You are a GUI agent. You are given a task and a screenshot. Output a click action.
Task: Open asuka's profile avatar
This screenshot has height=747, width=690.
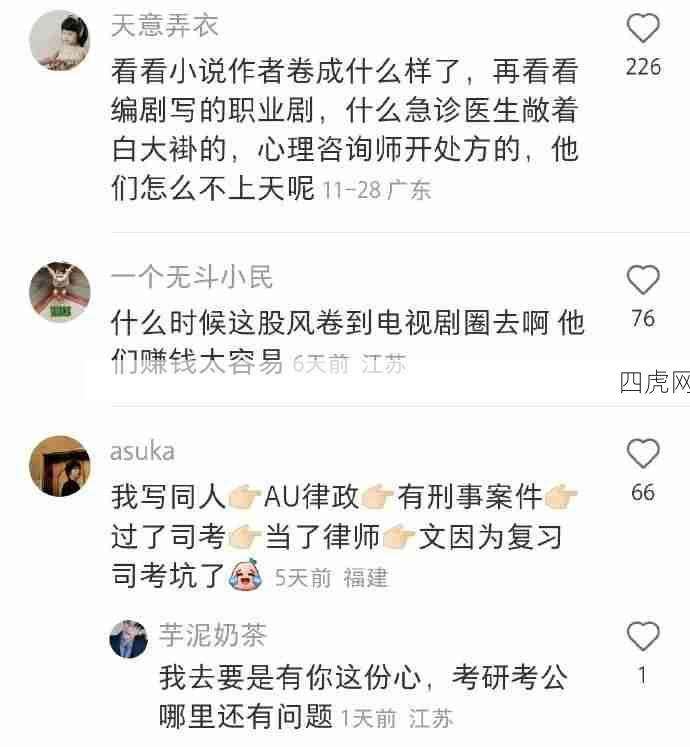click(60, 466)
